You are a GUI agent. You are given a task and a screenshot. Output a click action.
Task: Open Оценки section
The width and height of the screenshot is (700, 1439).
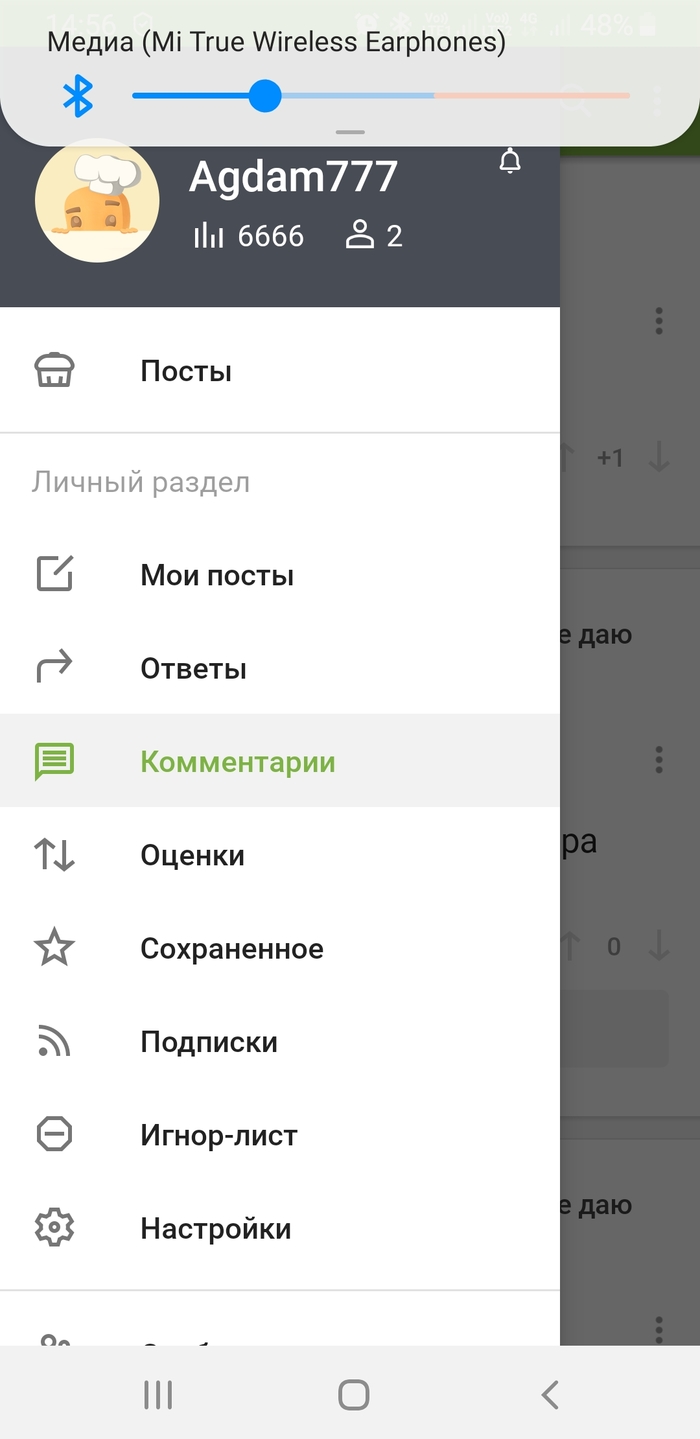point(192,855)
